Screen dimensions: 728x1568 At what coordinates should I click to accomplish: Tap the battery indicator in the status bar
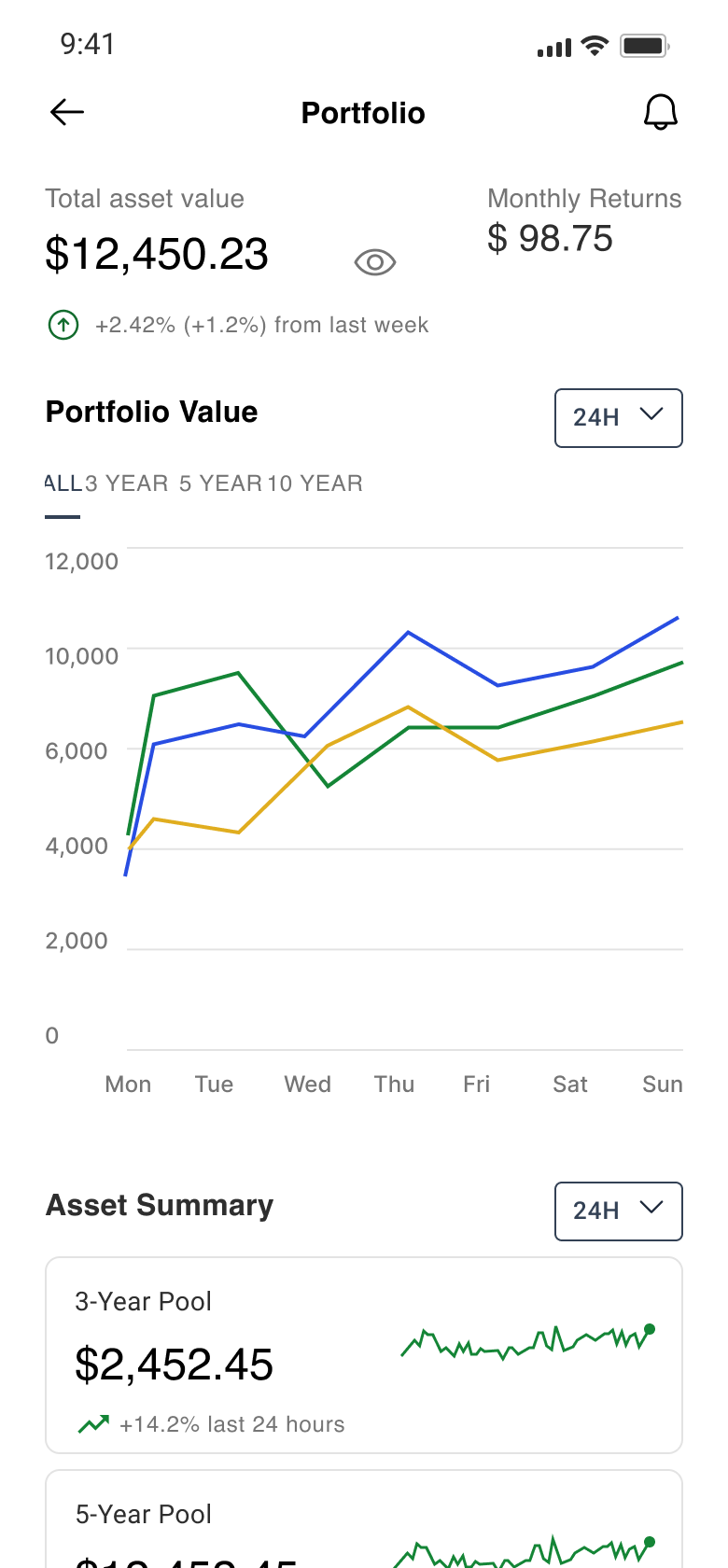point(642,44)
